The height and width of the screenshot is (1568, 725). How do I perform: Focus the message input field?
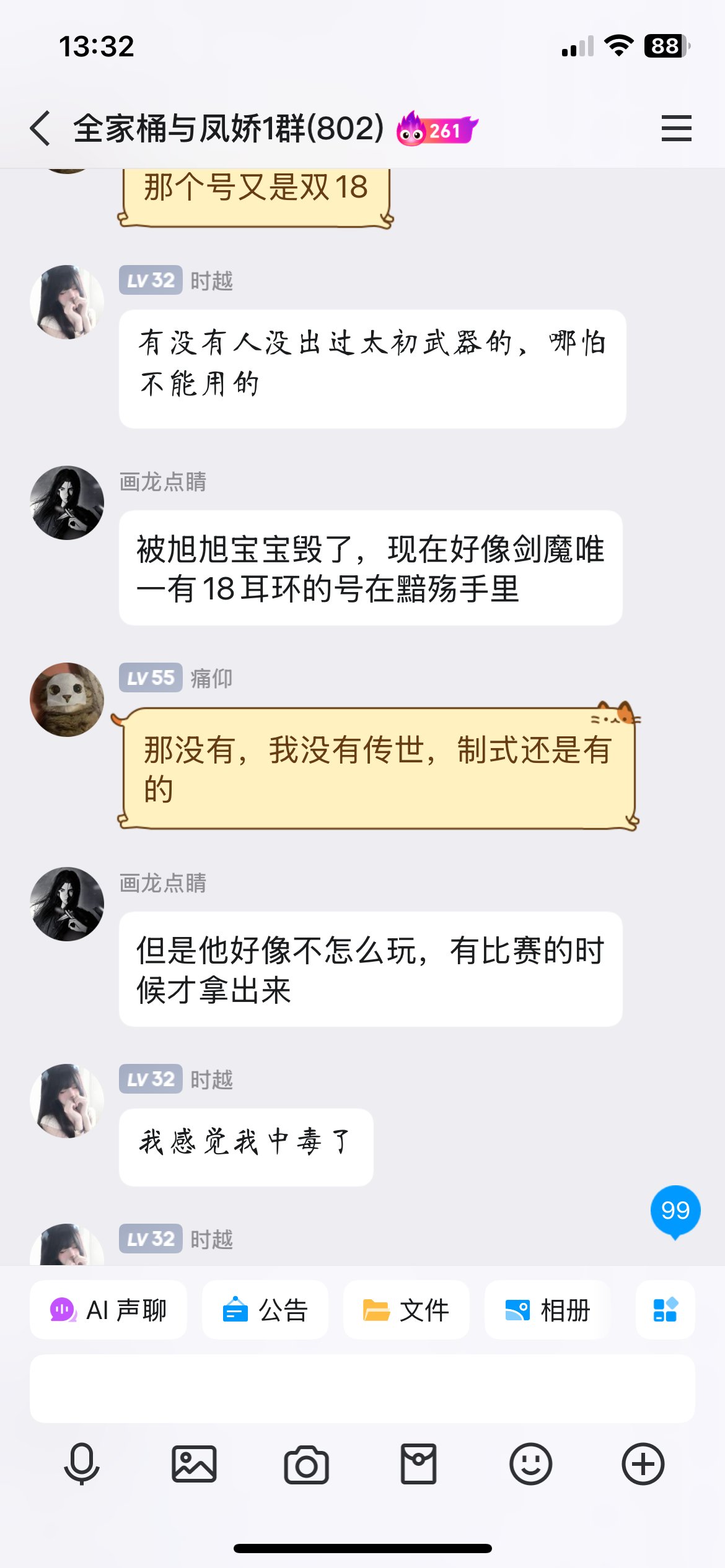click(362, 1388)
